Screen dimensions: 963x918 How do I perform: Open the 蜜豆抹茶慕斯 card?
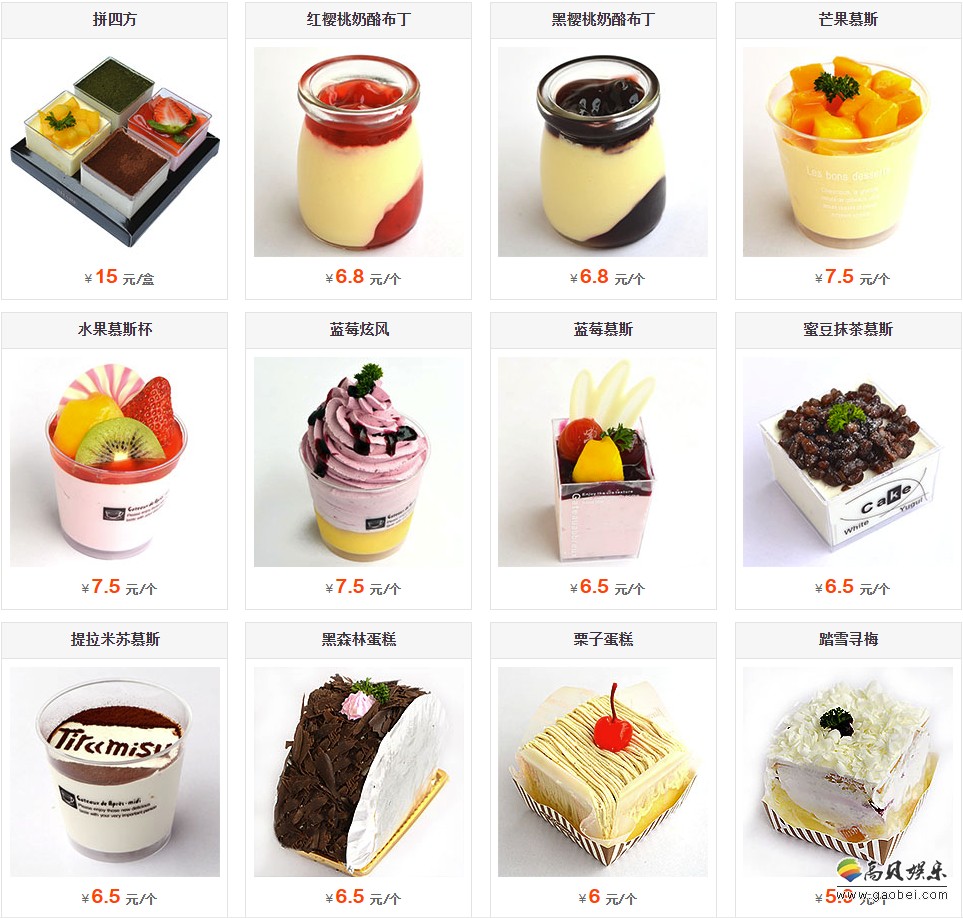(848, 462)
